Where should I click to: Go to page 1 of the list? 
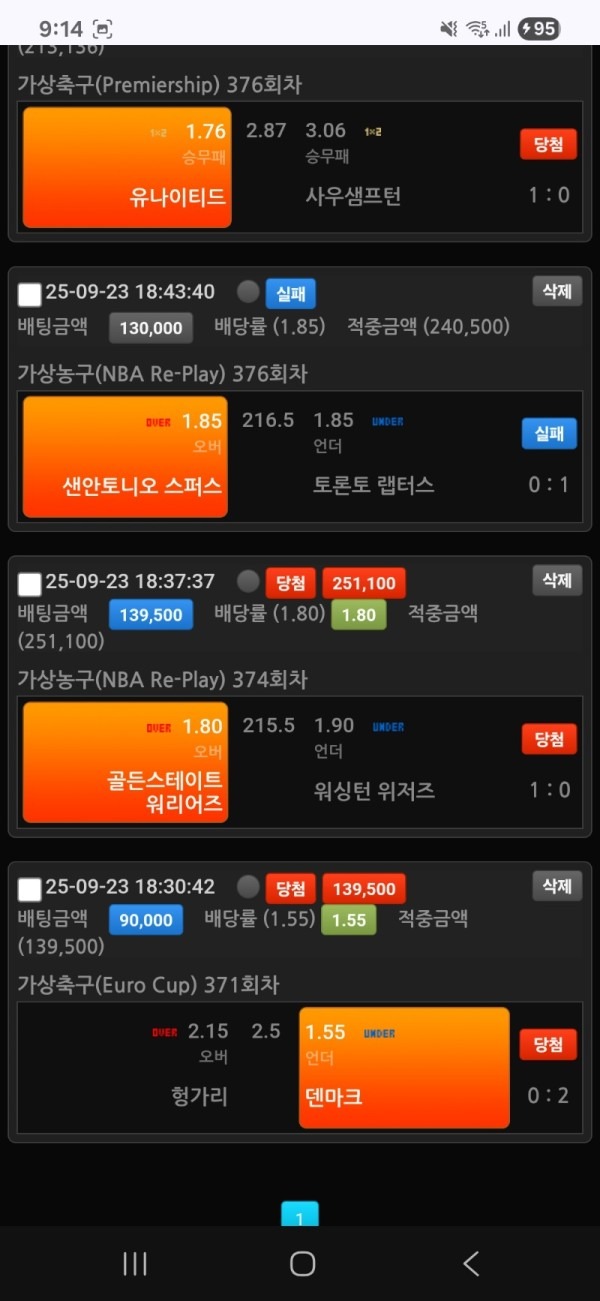(x=300, y=1216)
